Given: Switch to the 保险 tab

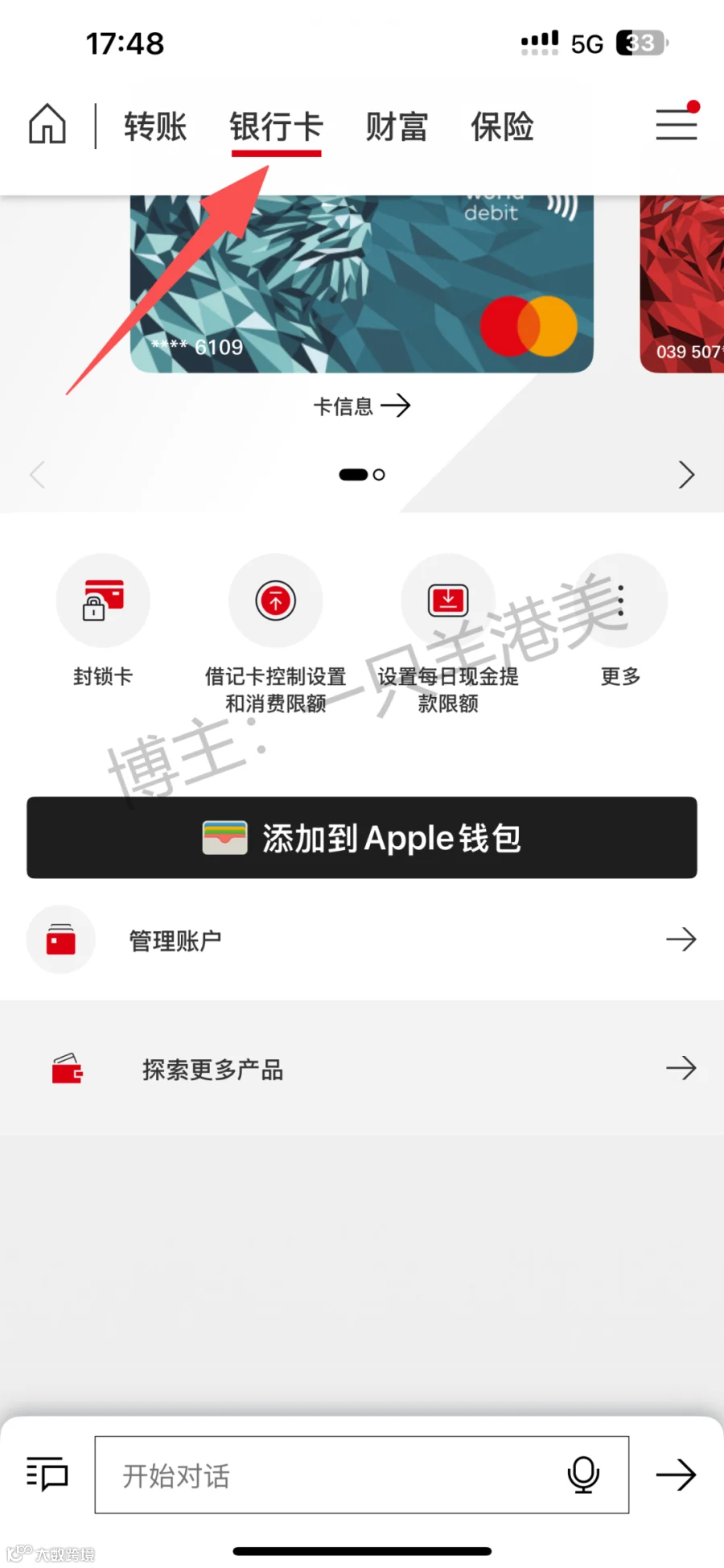Looking at the screenshot, I should (x=502, y=127).
